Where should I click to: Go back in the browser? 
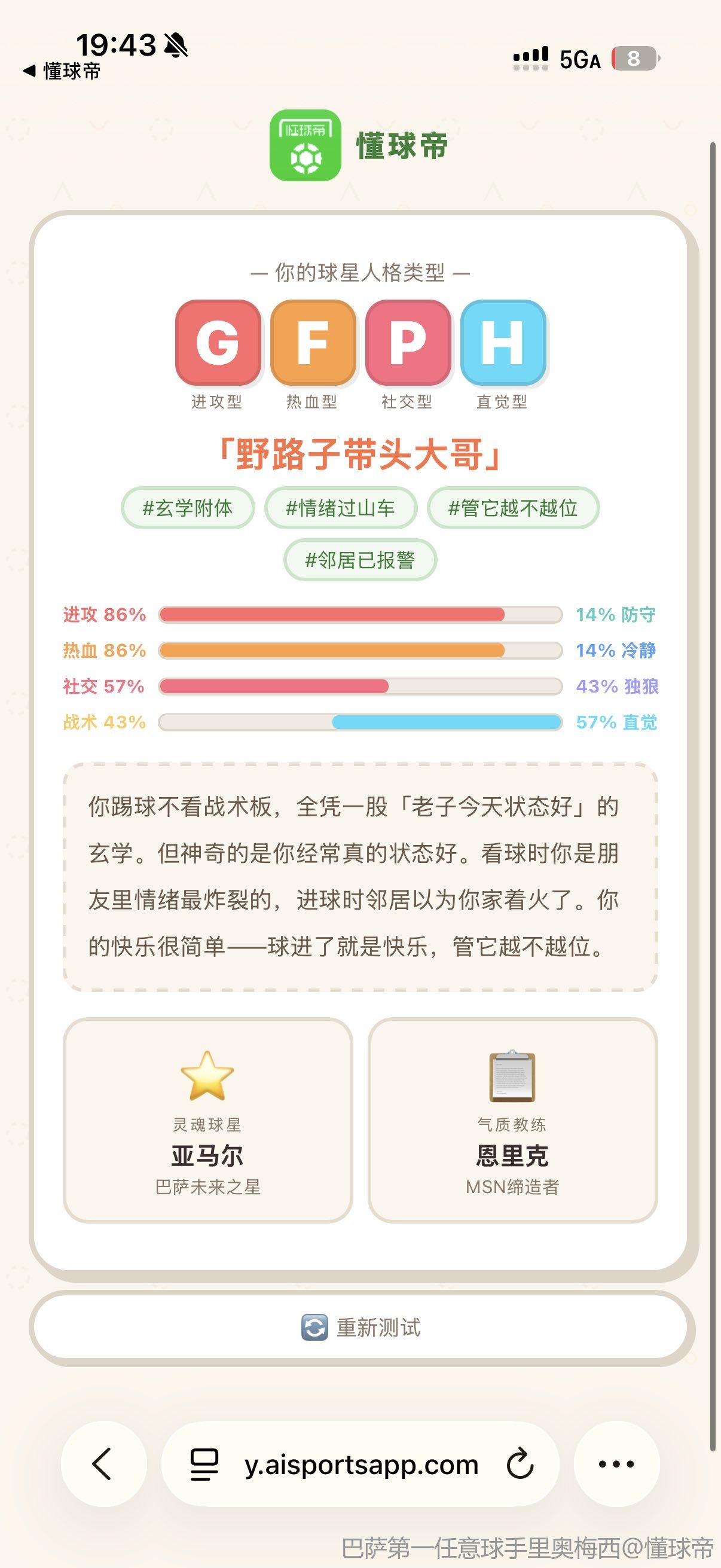(x=103, y=1464)
